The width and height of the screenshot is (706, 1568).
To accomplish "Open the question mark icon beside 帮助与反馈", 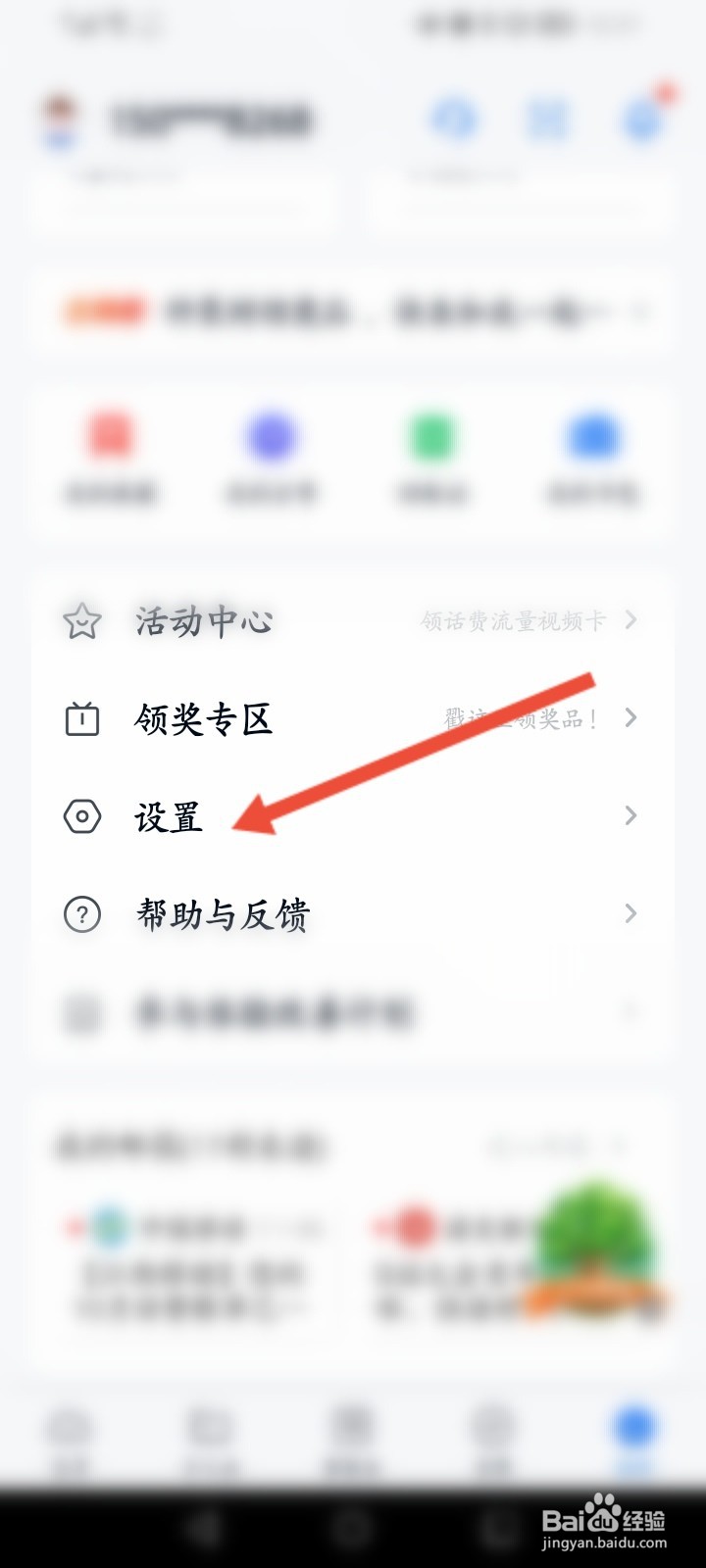I will click(81, 913).
